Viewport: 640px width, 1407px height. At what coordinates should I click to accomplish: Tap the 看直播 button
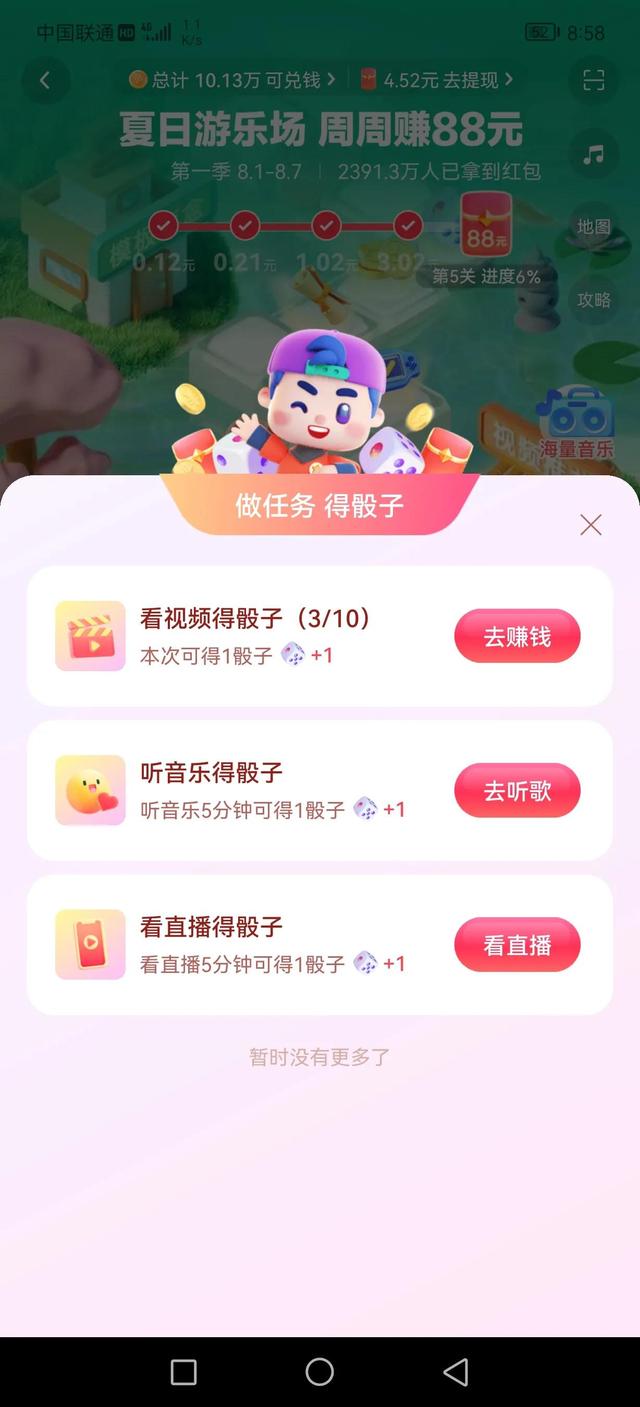coord(517,944)
